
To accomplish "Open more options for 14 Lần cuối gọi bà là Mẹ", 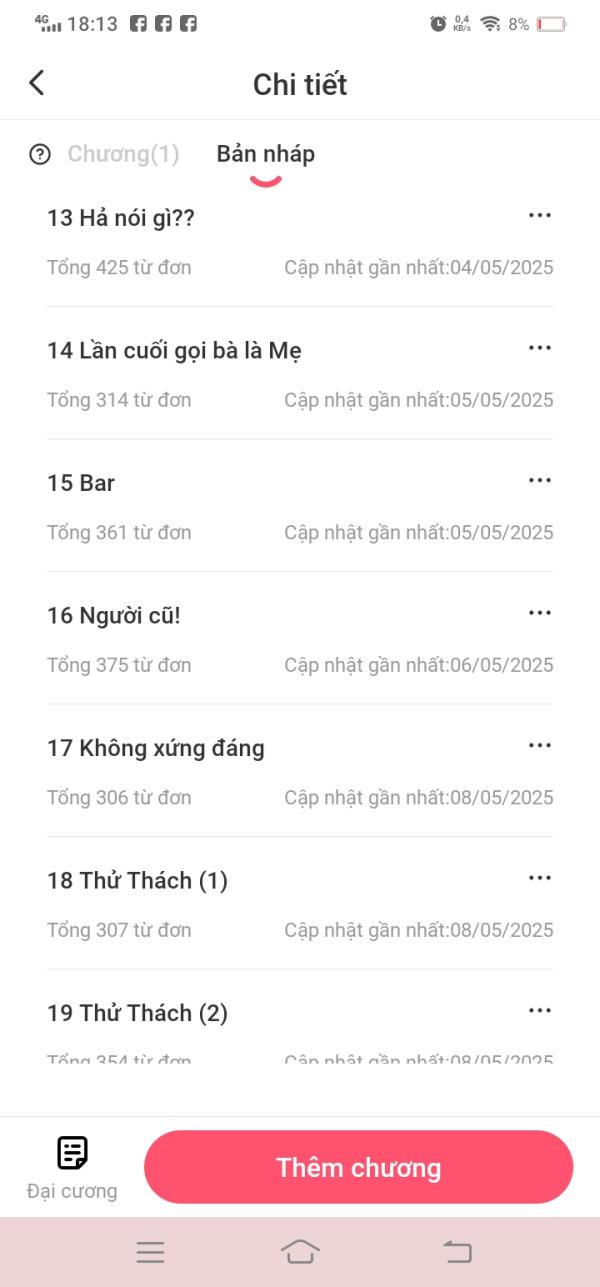I will [x=540, y=348].
